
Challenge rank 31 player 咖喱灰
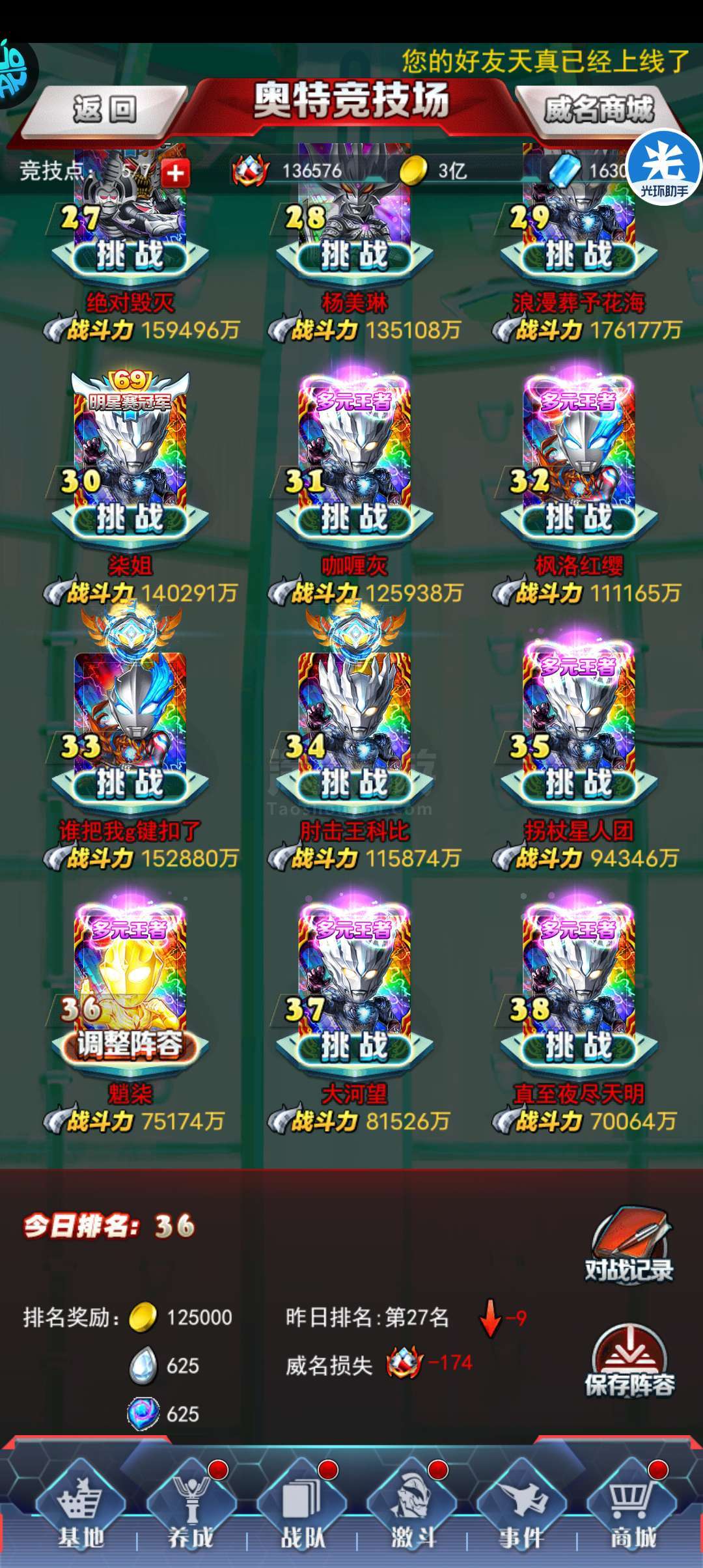[x=354, y=520]
